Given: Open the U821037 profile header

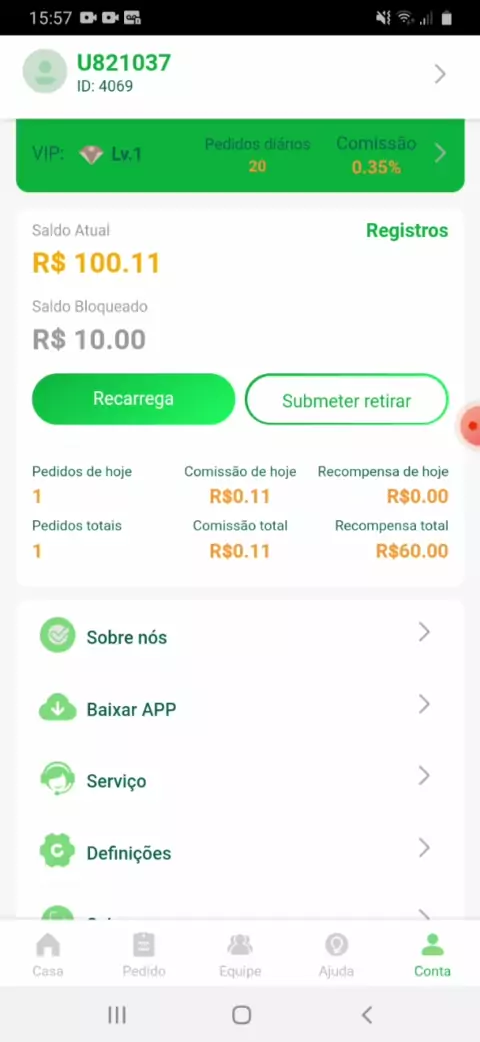Looking at the screenshot, I should pyautogui.click(x=239, y=75).
